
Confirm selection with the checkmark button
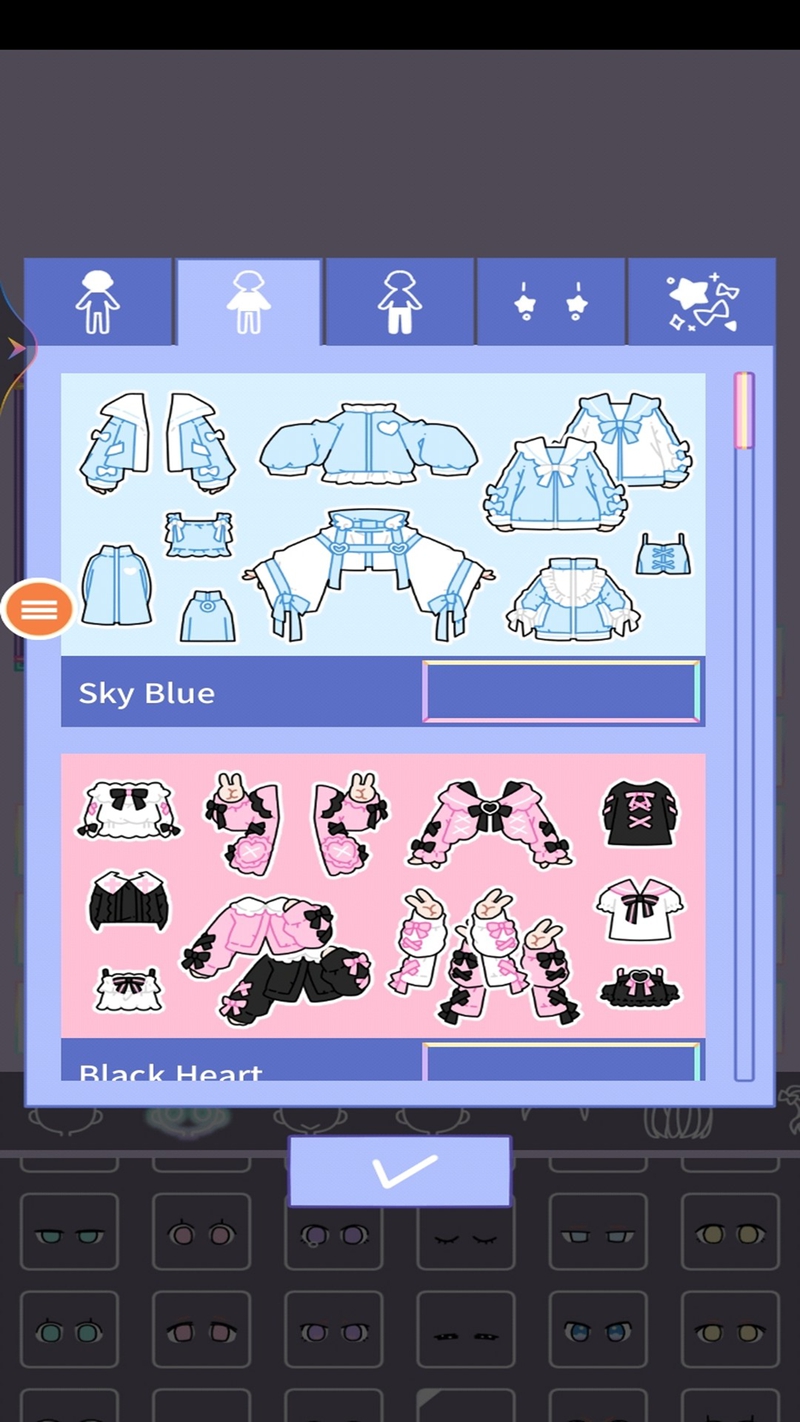pyautogui.click(x=400, y=1171)
